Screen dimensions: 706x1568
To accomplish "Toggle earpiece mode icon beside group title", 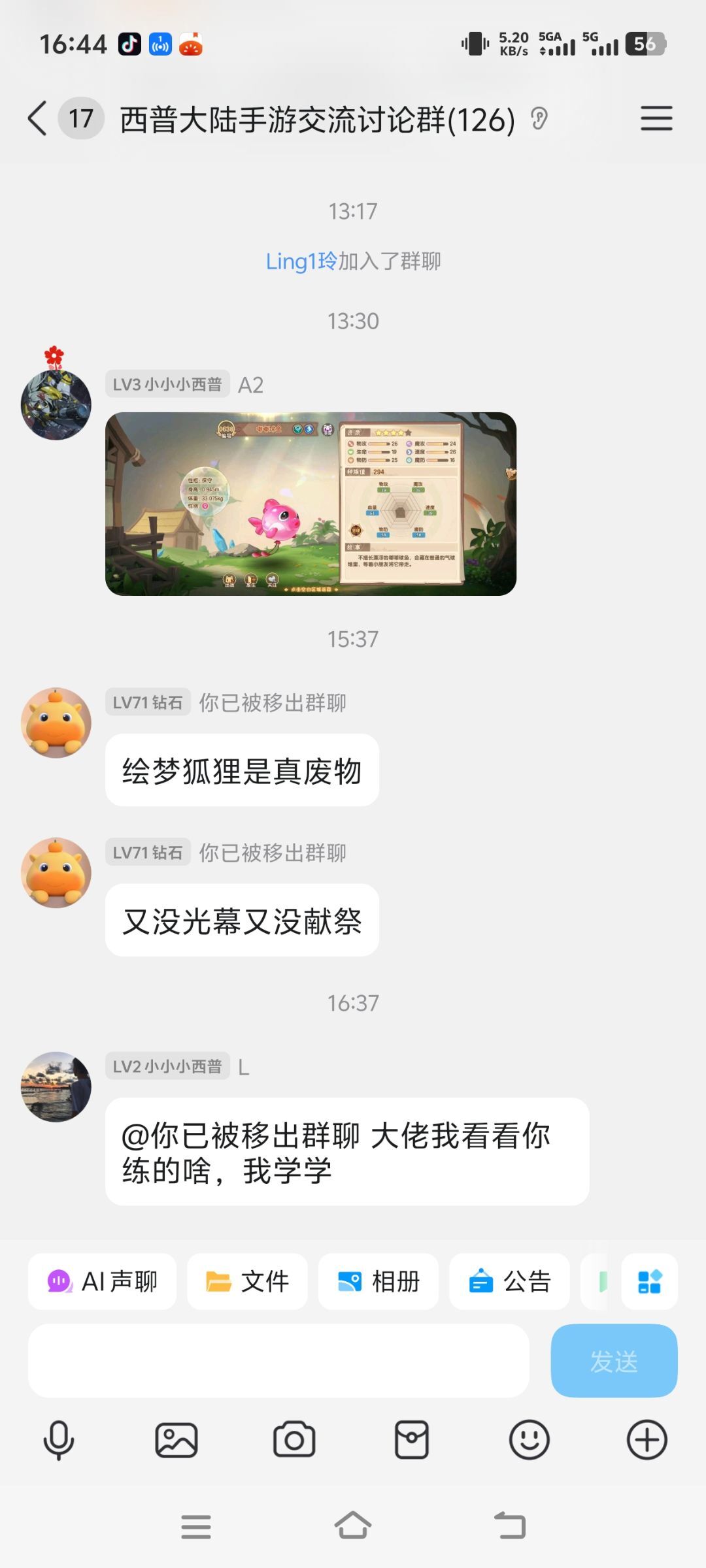I will pyautogui.click(x=539, y=119).
